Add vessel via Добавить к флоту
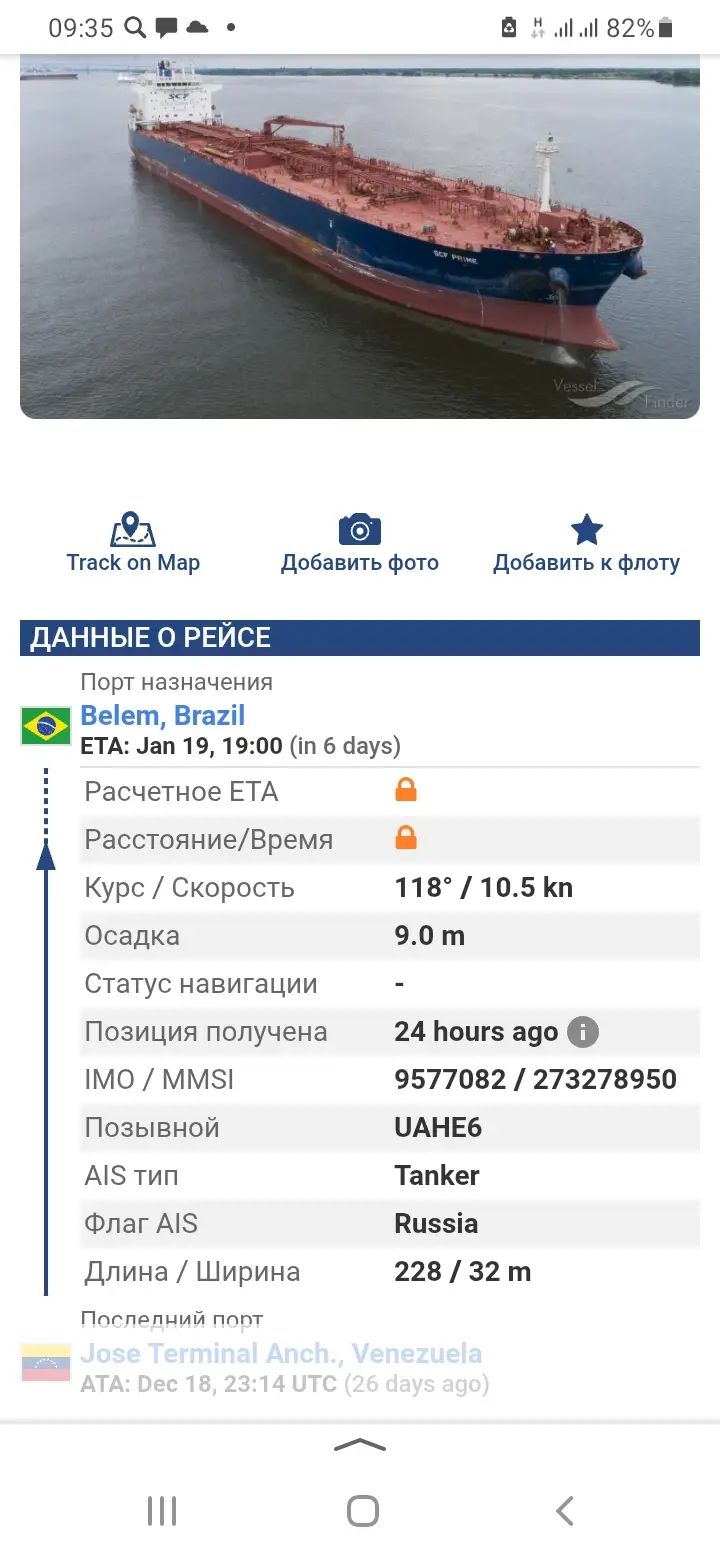This screenshot has width=720, height=1560. pyautogui.click(x=586, y=544)
